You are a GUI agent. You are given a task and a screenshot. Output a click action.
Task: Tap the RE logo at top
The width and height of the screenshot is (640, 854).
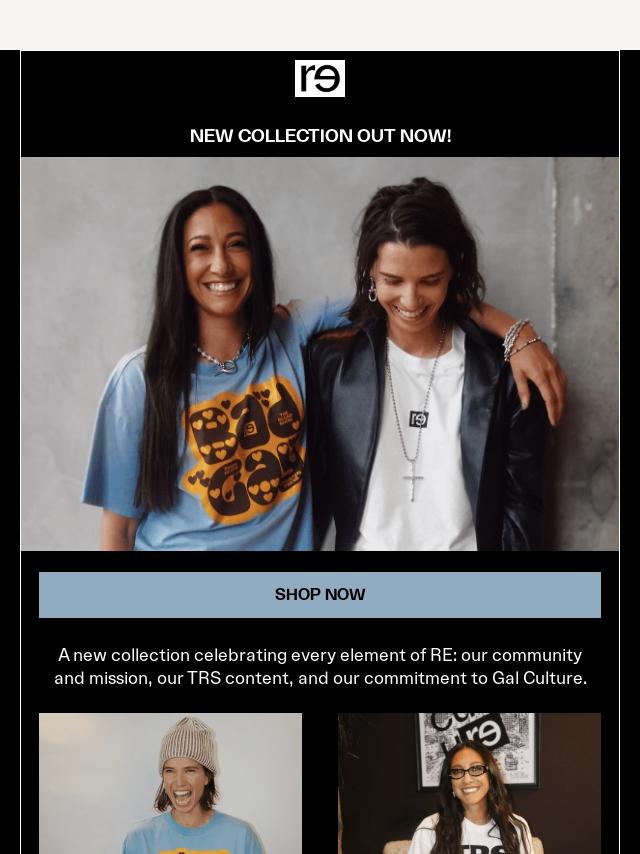tap(320, 79)
